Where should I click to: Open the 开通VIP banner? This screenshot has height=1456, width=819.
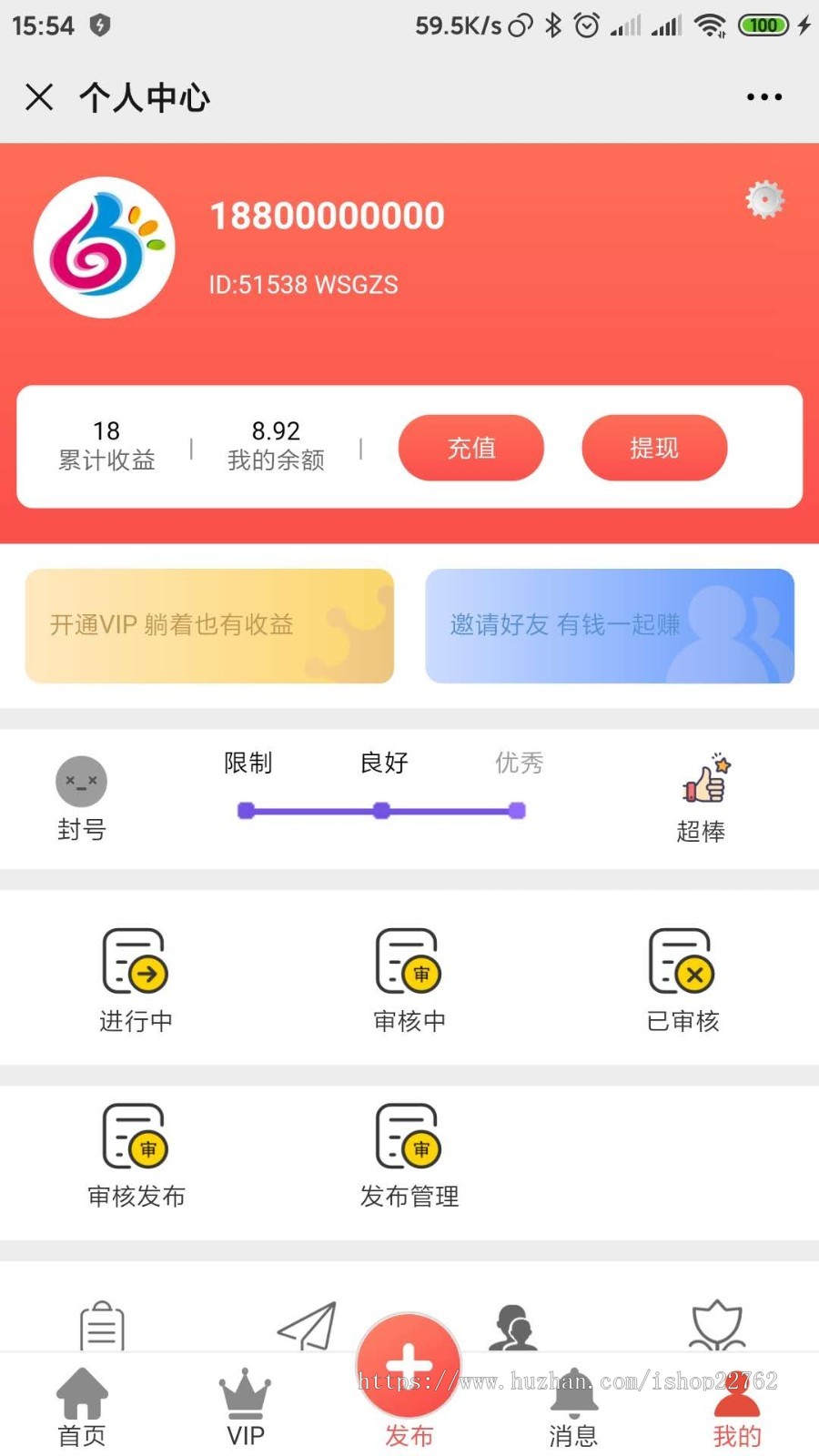point(209,626)
